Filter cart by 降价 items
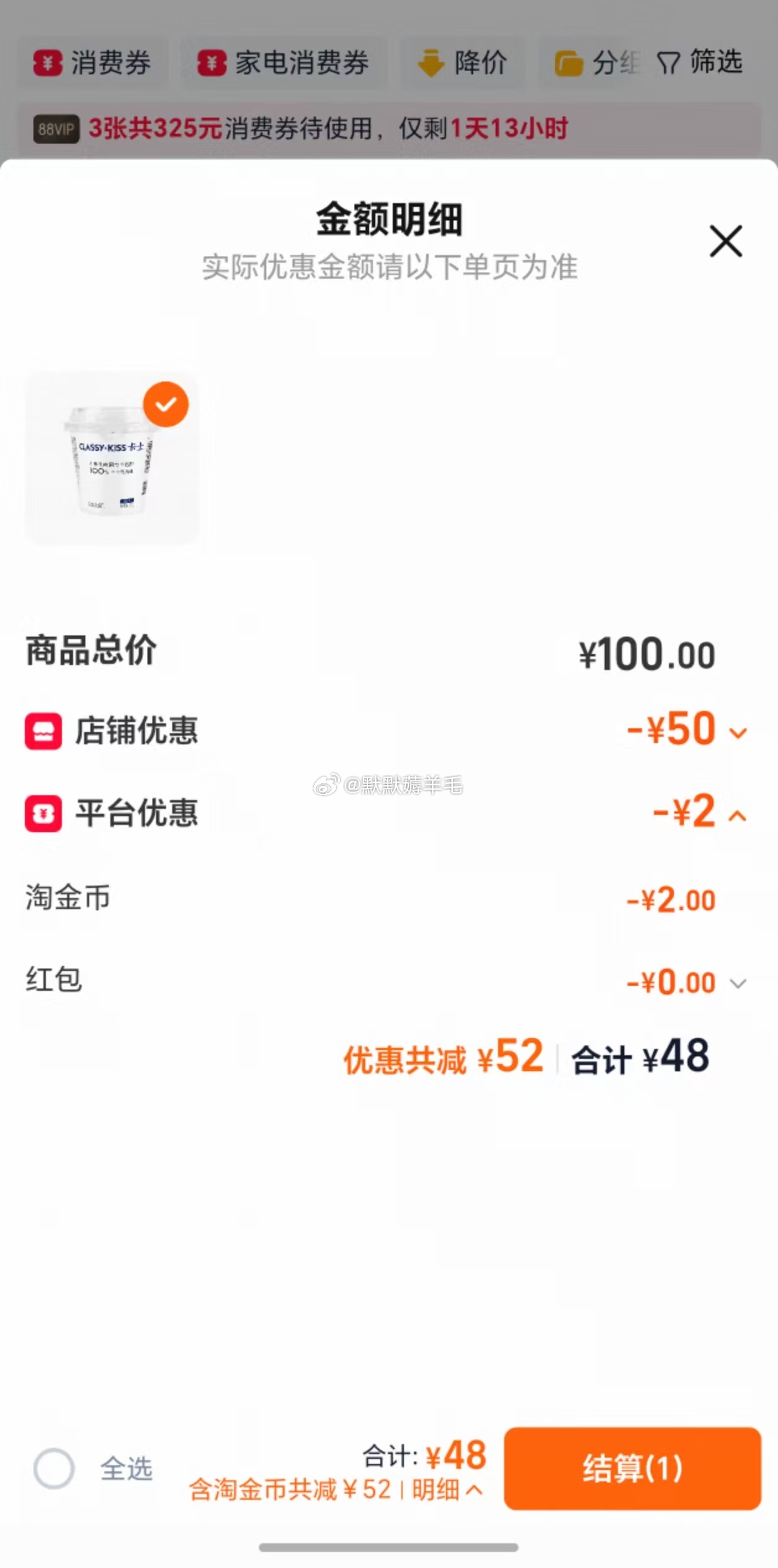The image size is (778, 1568). pyautogui.click(x=463, y=63)
